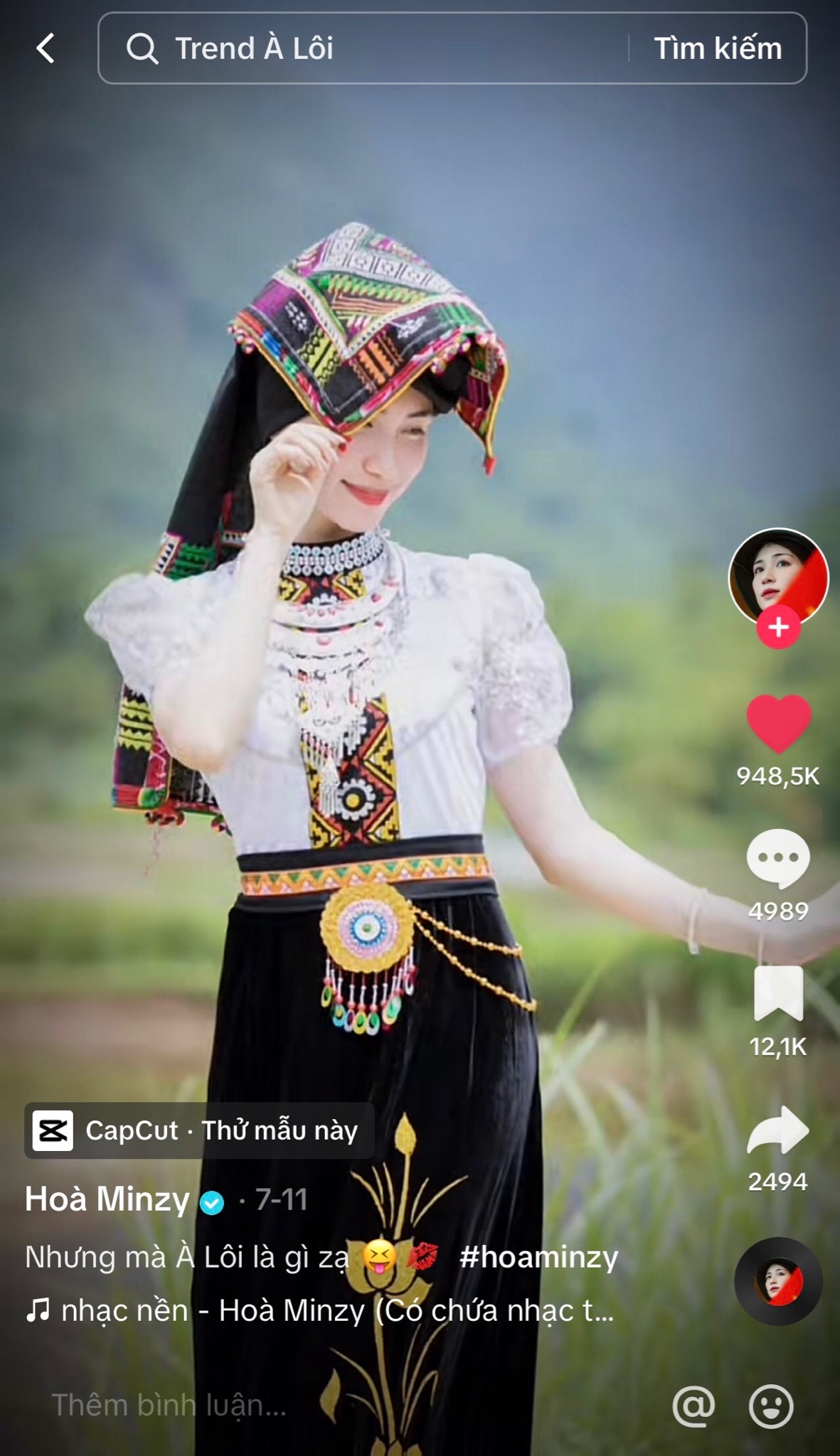Viewport: 840px width, 1456px height.
Task: Open the emoji picker for comments
Action: tap(771, 1406)
